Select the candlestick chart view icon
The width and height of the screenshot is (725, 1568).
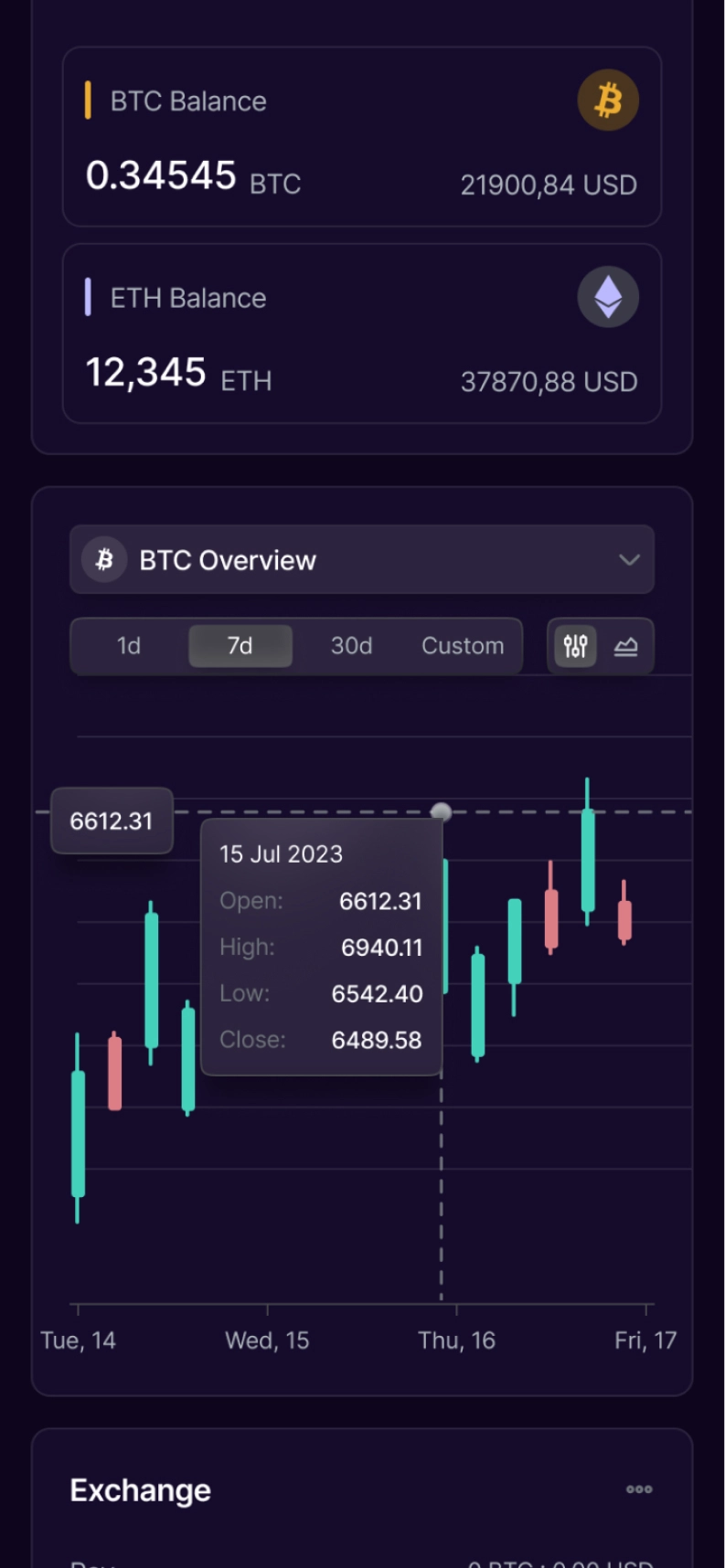click(575, 647)
